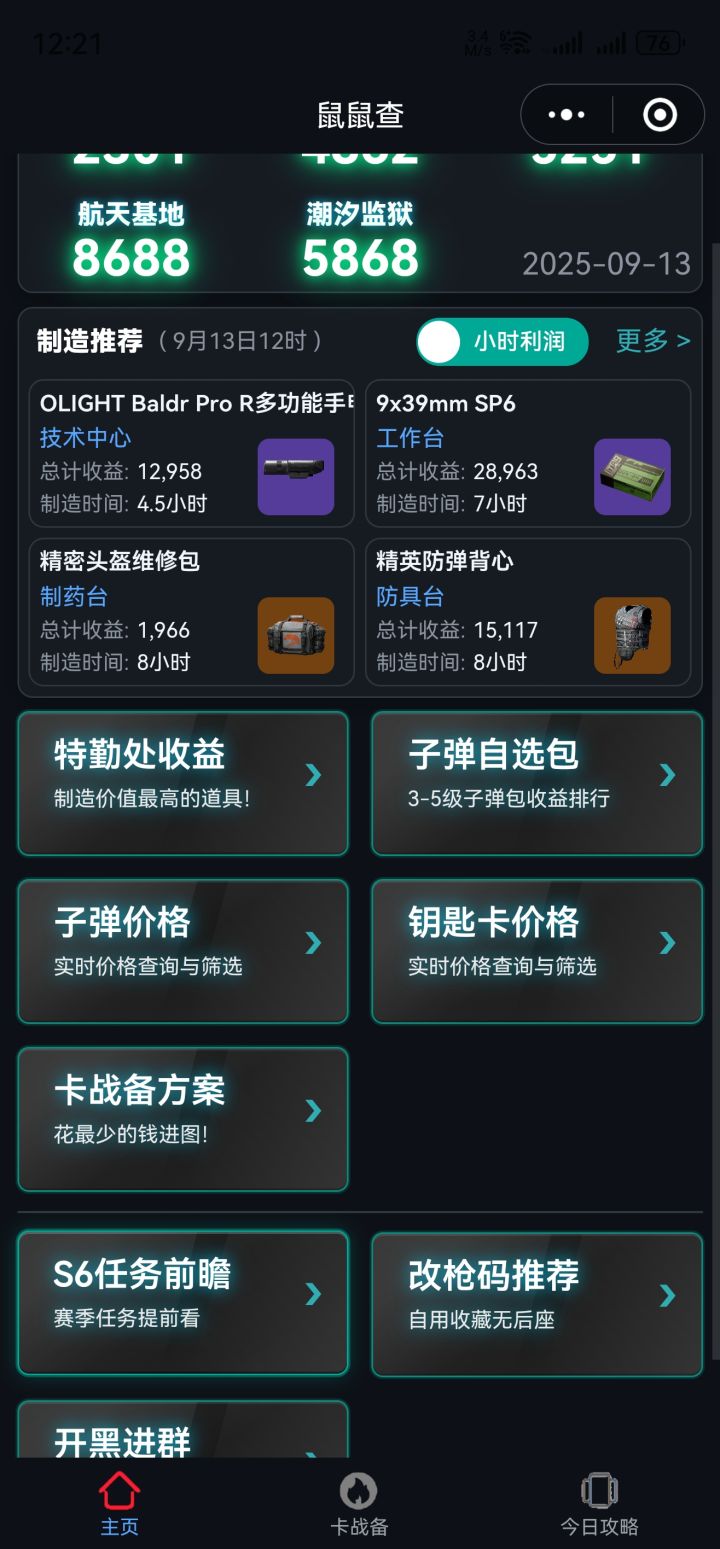The height and width of the screenshot is (1549, 720).
Task: Switch to the 卡战备 tab
Action: (x=360, y=1500)
